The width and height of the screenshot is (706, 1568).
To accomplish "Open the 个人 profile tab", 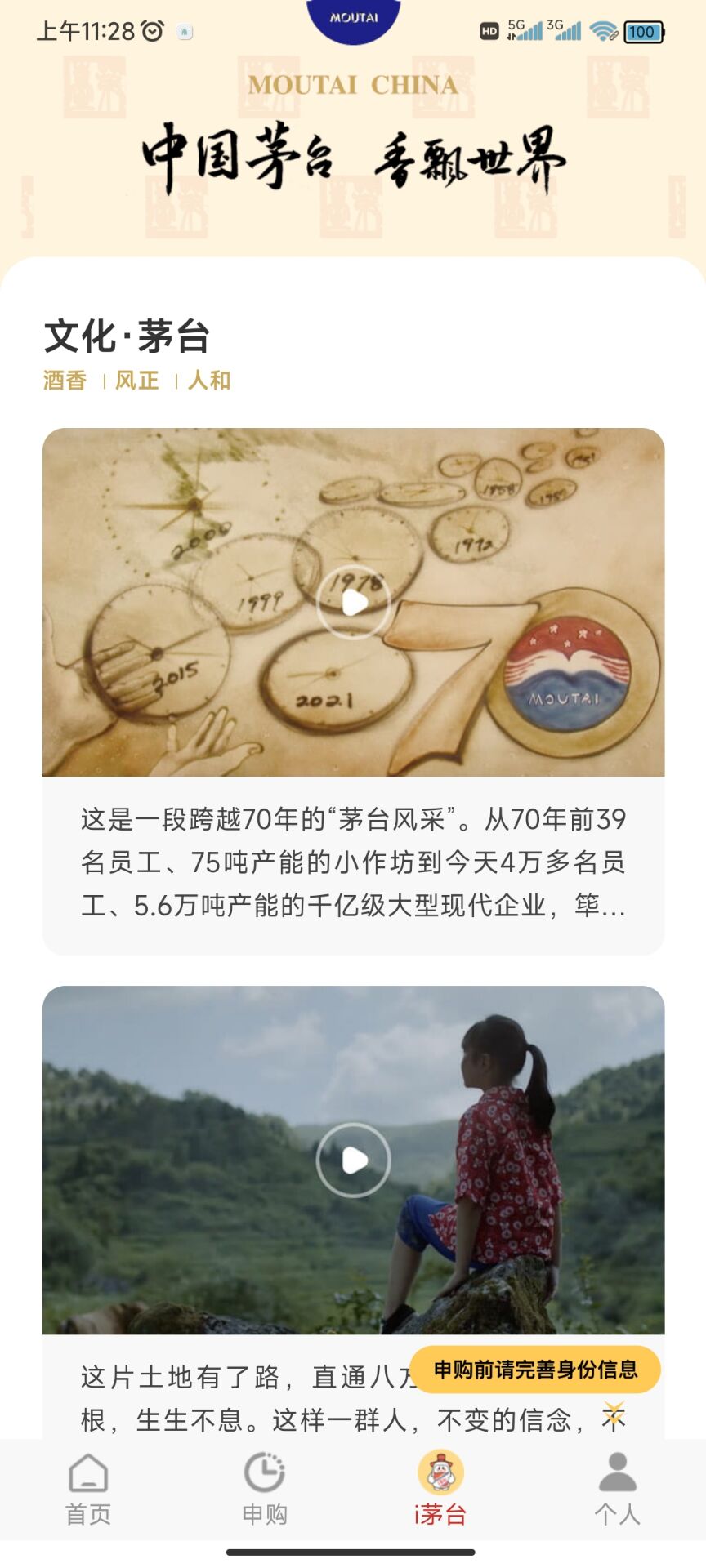I will click(617, 1490).
